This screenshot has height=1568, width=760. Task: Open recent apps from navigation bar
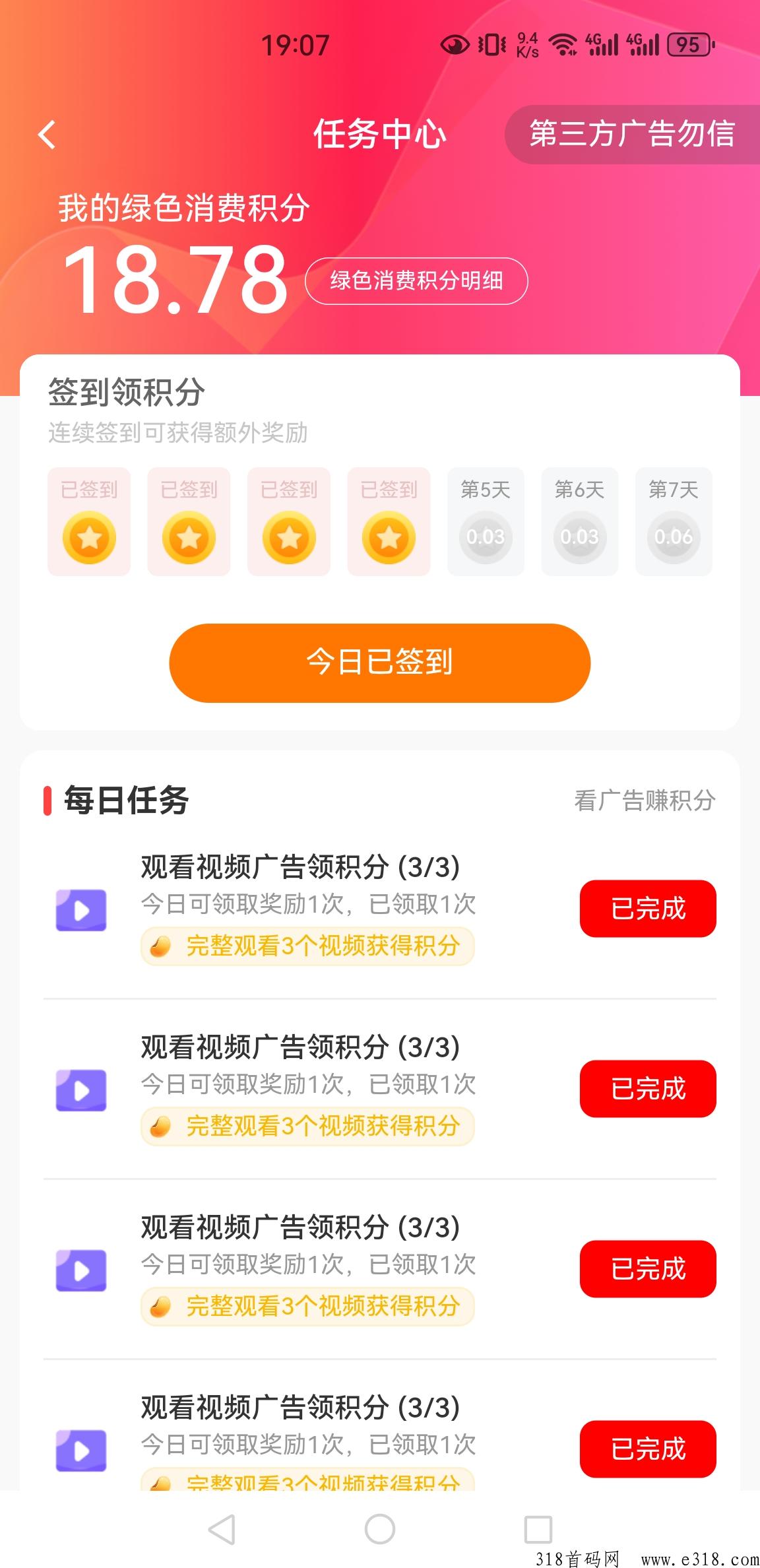pyautogui.click(x=538, y=1529)
